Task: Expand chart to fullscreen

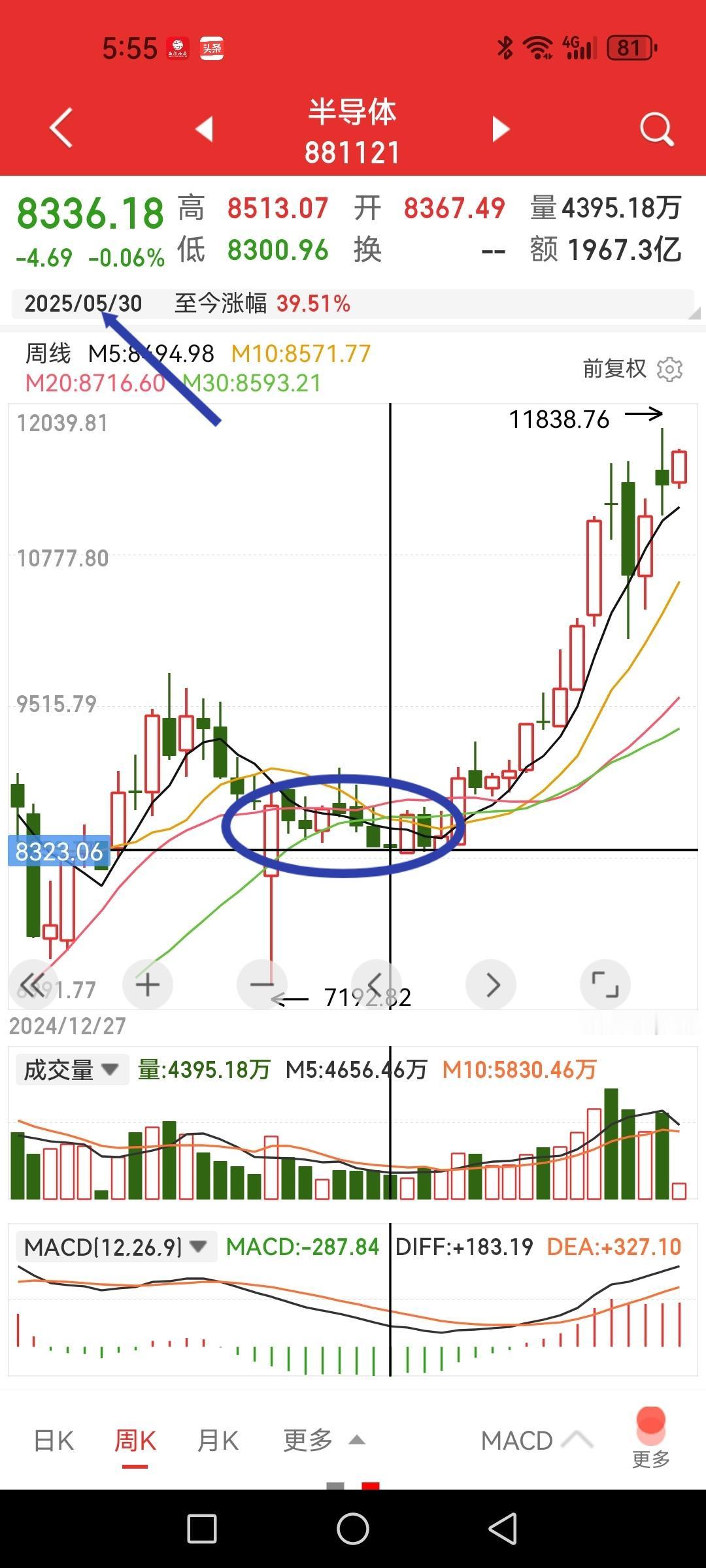Action: click(605, 984)
